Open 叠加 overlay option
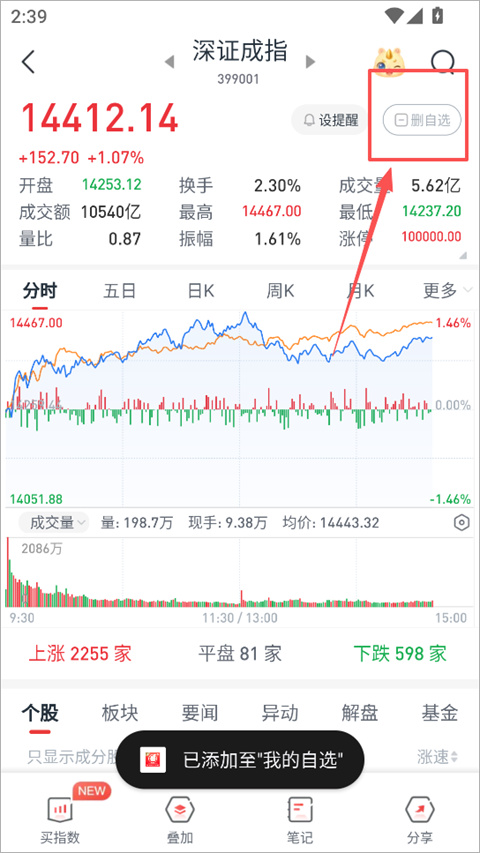This screenshot has height=853, width=480. tap(180, 819)
